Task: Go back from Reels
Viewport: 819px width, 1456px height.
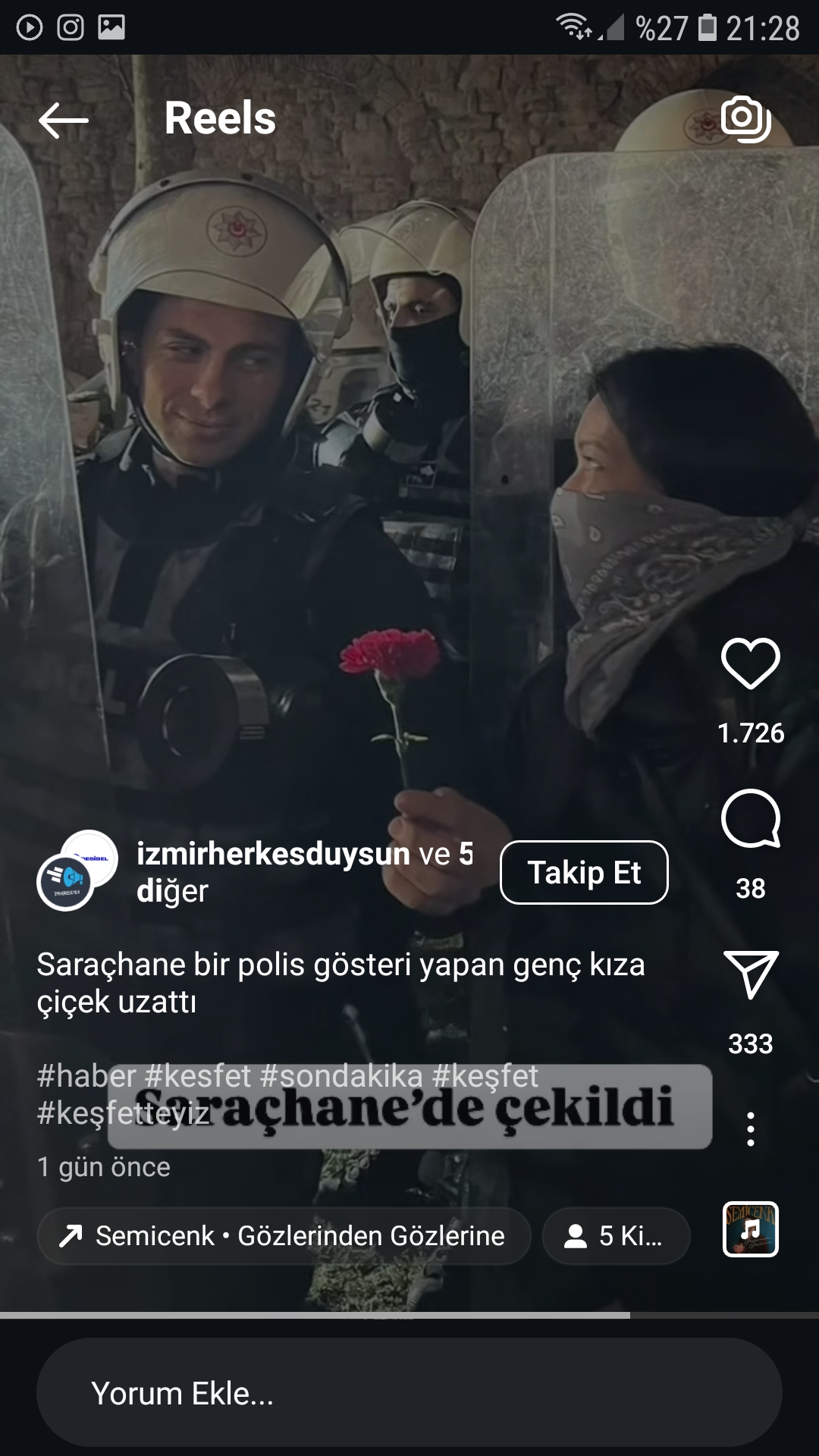Action: pos(64,120)
